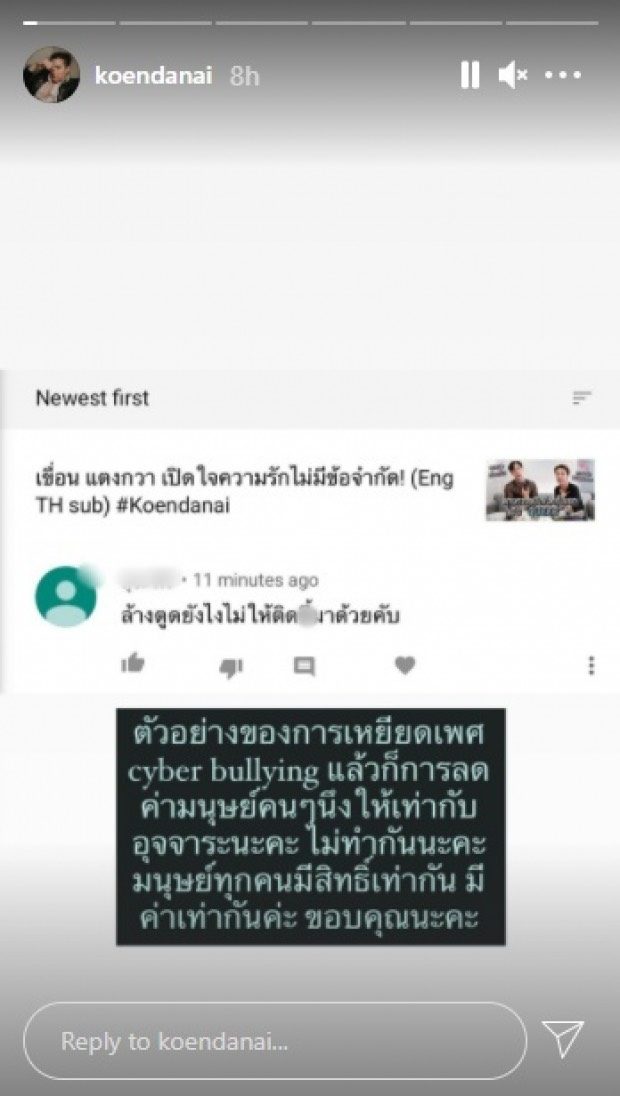Tap the koendanai username

point(153,76)
